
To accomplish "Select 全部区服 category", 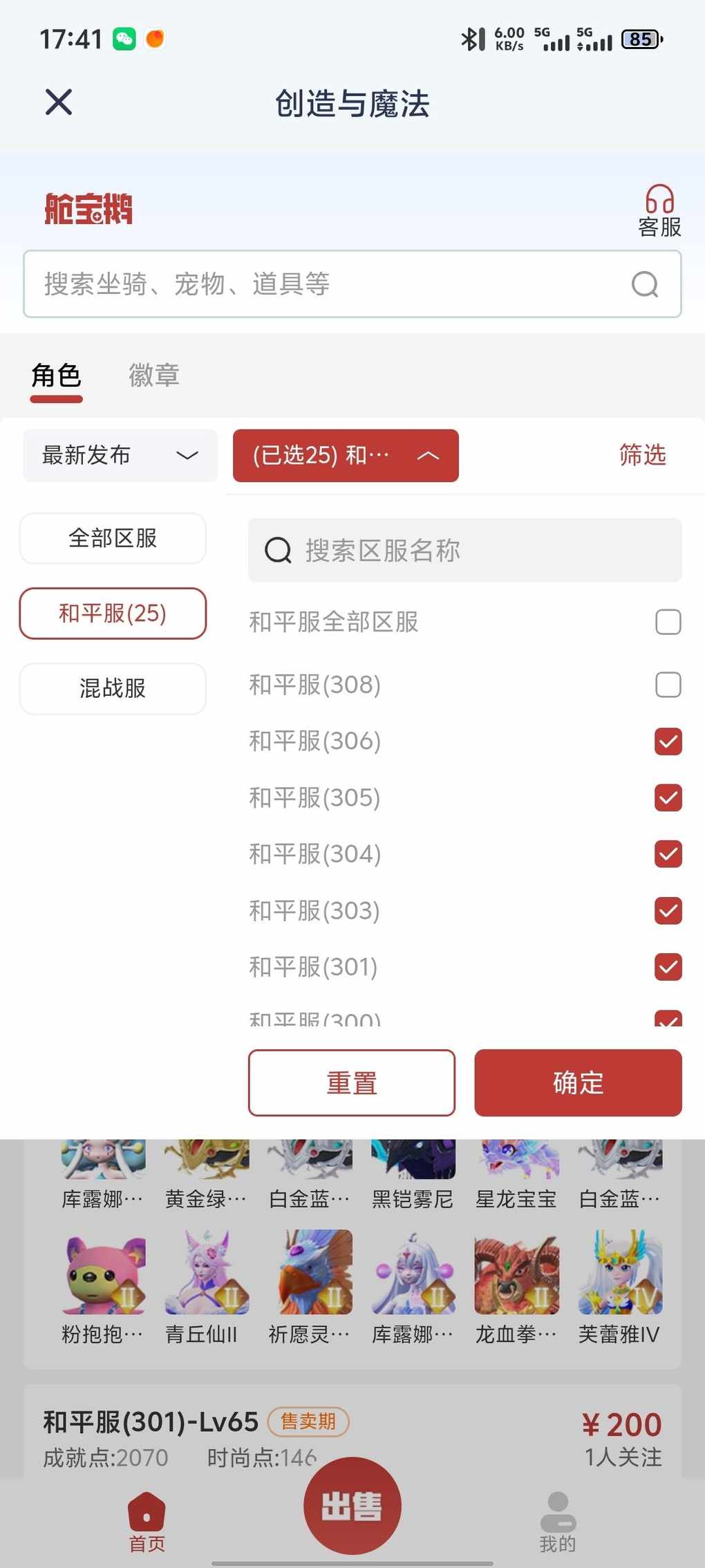I will coord(113,538).
